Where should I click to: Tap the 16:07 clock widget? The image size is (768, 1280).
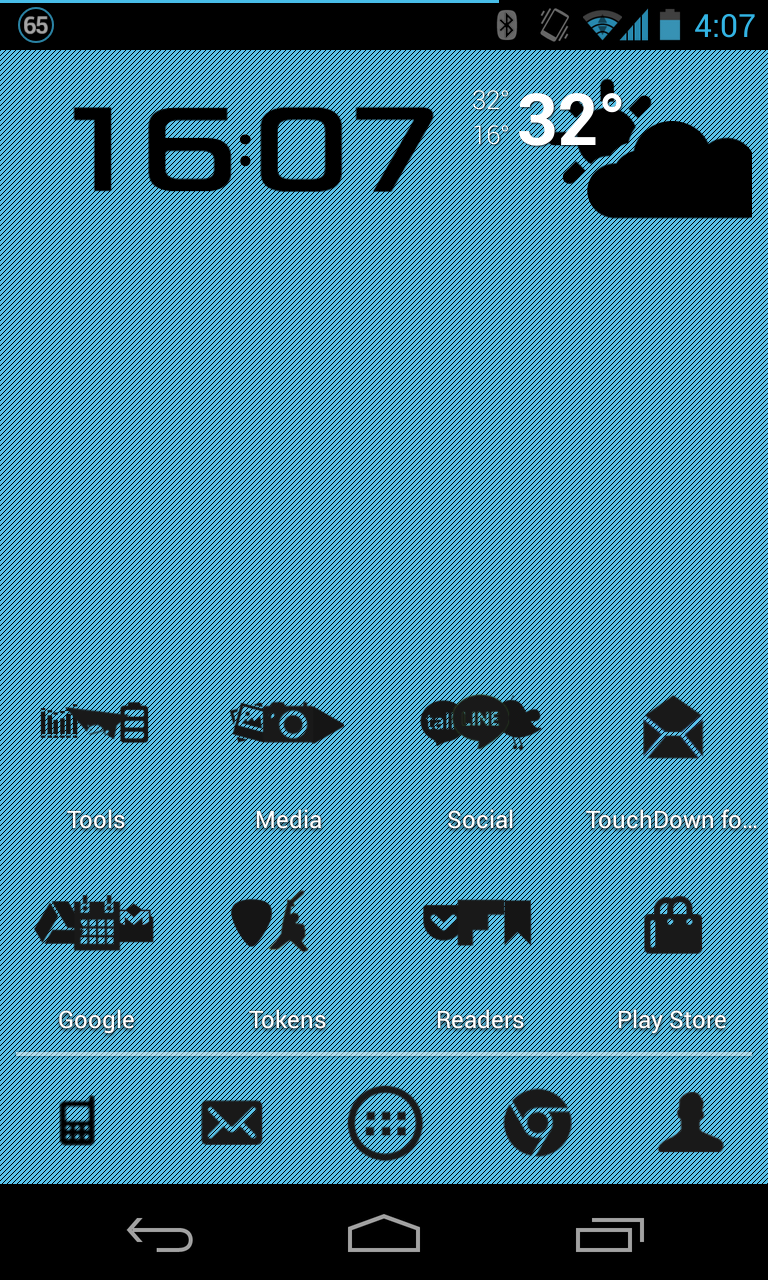point(253,150)
